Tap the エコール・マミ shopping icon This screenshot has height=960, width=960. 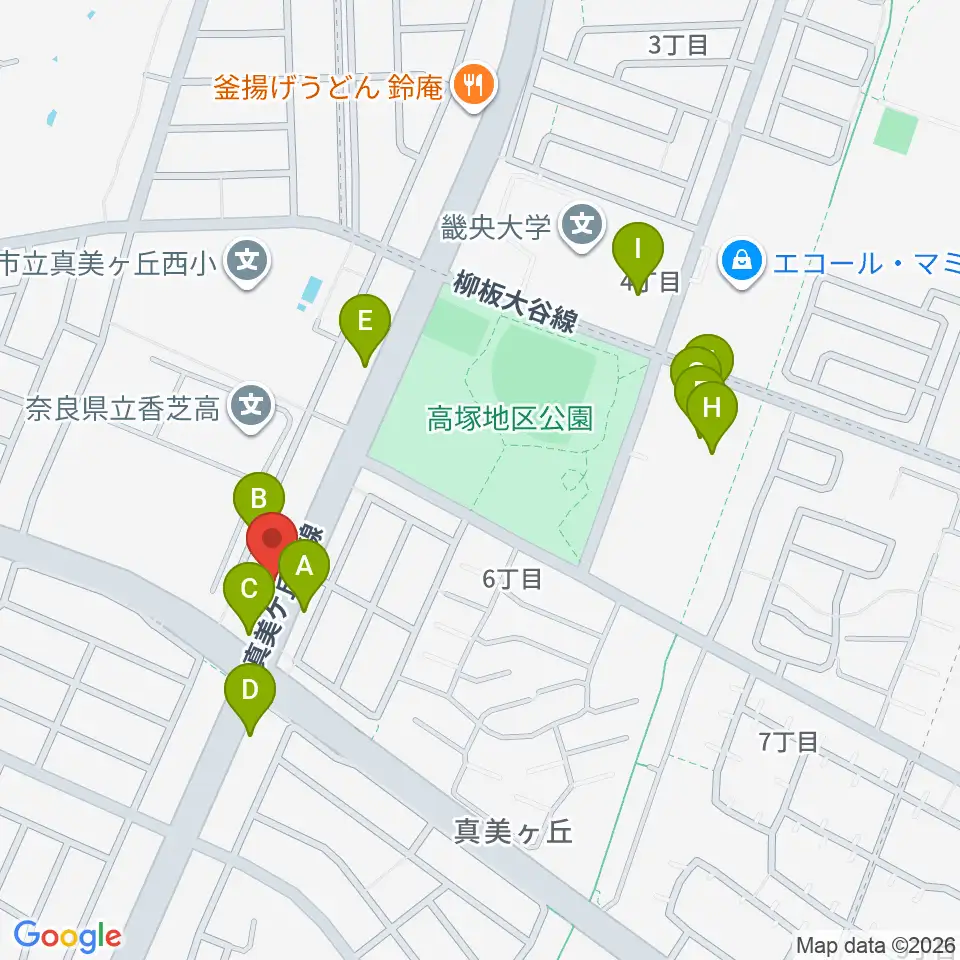741,263
